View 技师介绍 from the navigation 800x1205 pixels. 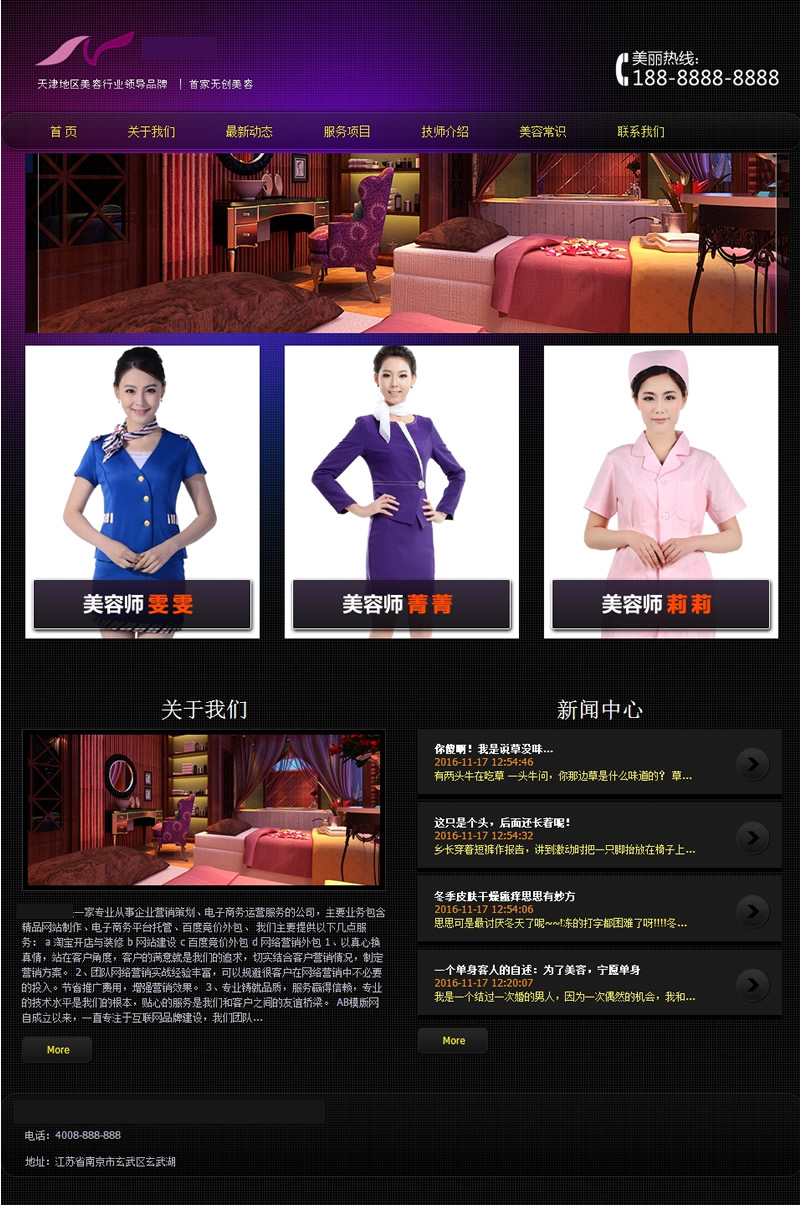coord(445,132)
